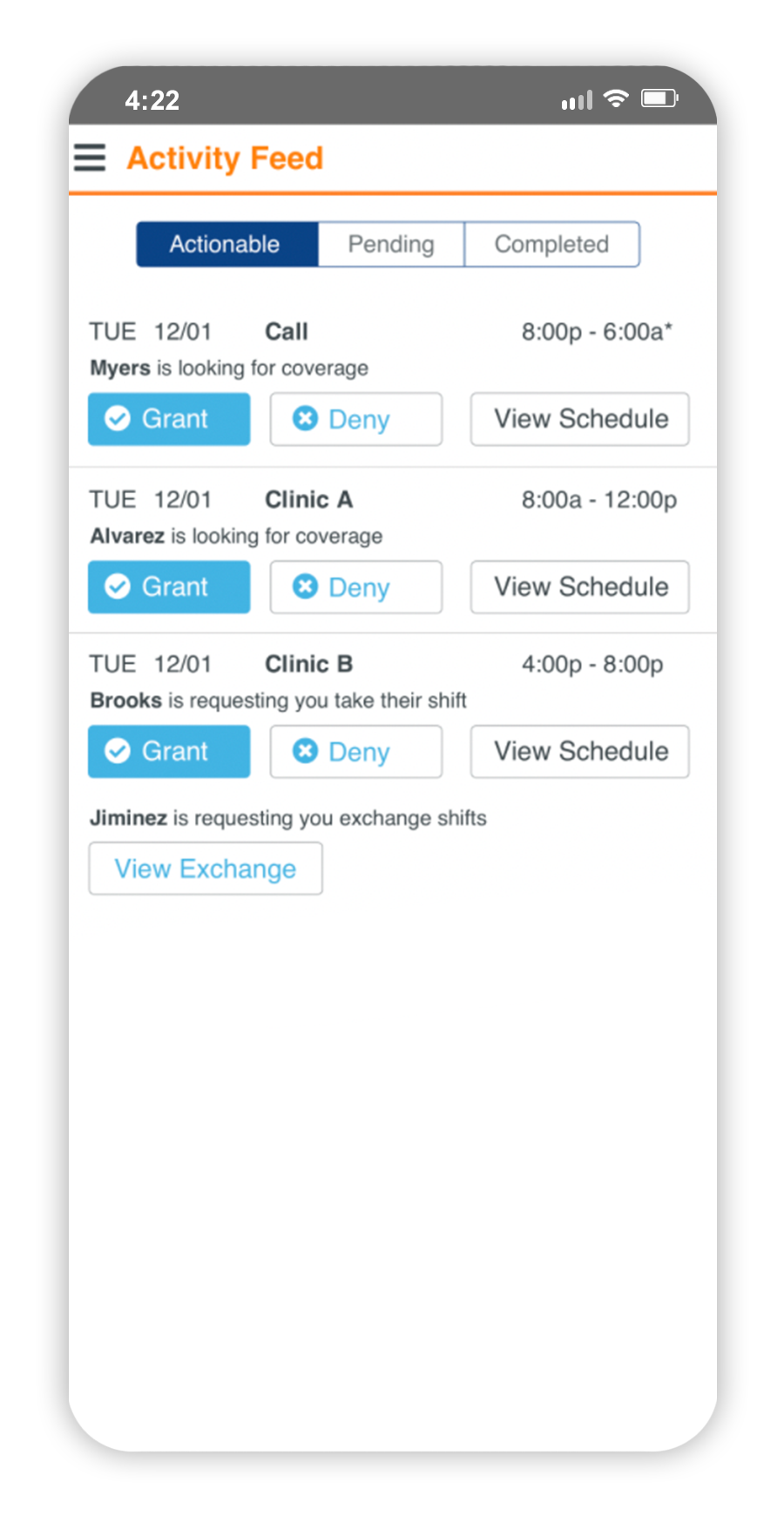Deny Brooks' shift takeover request
784x1516 pixels.
[x=355, y=751]
